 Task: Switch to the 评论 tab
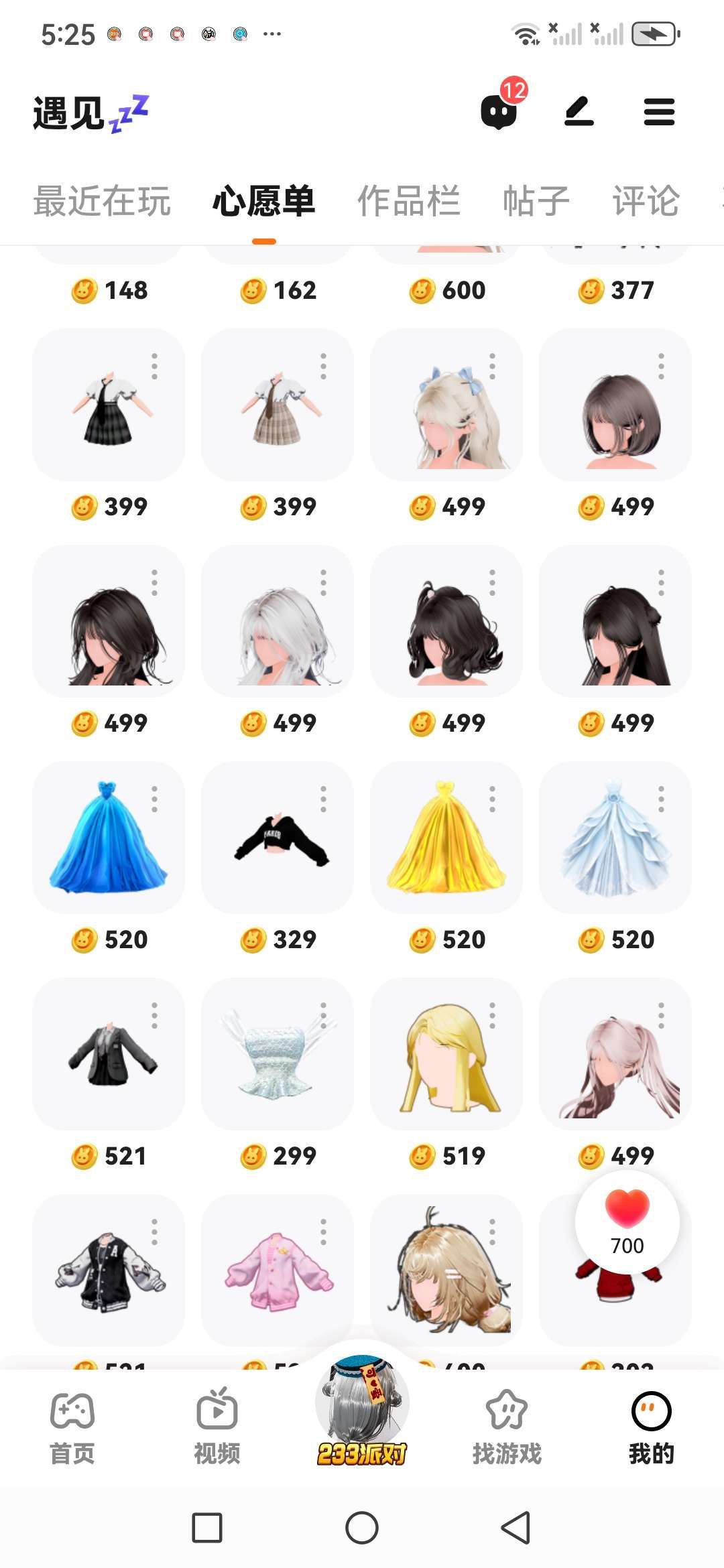pos(646,201)
